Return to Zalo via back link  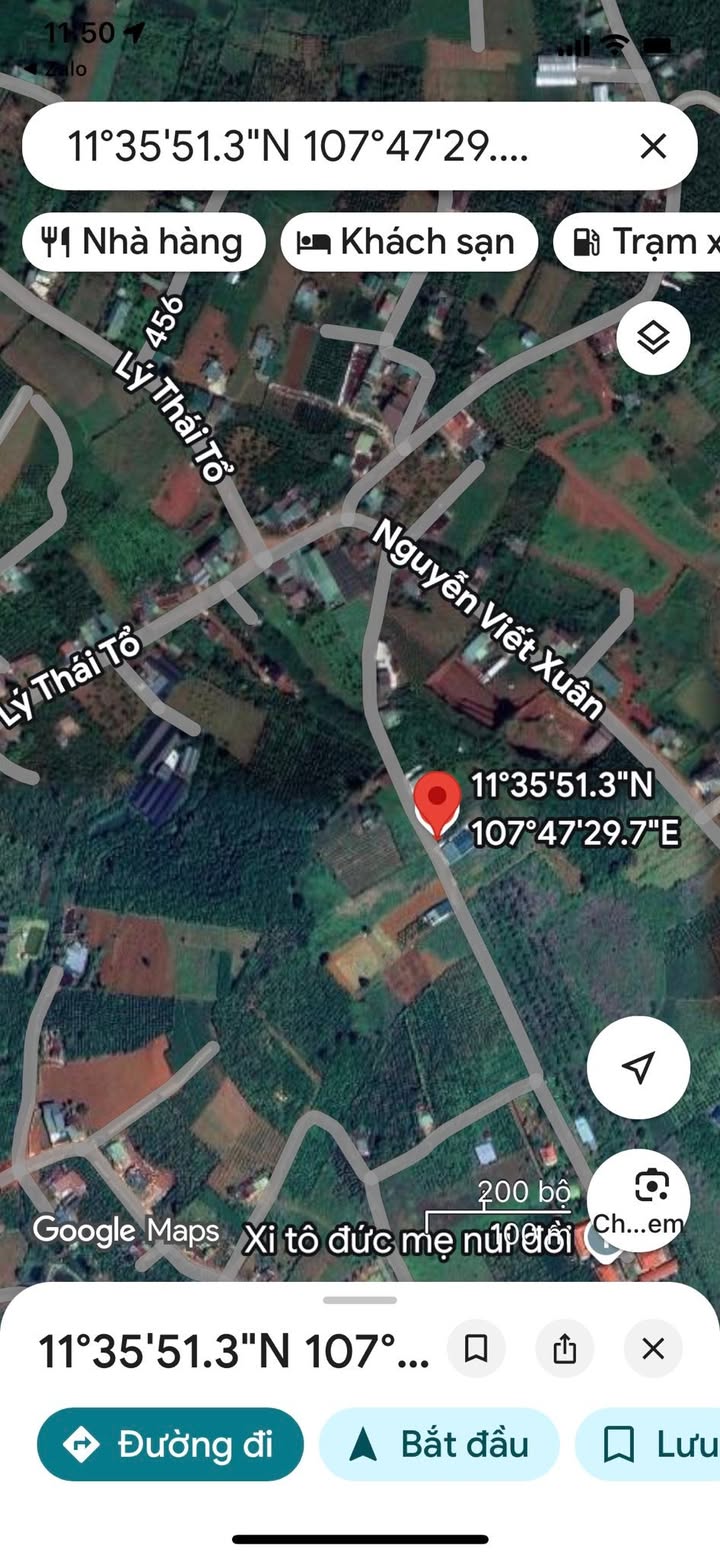tap(57, 69)
